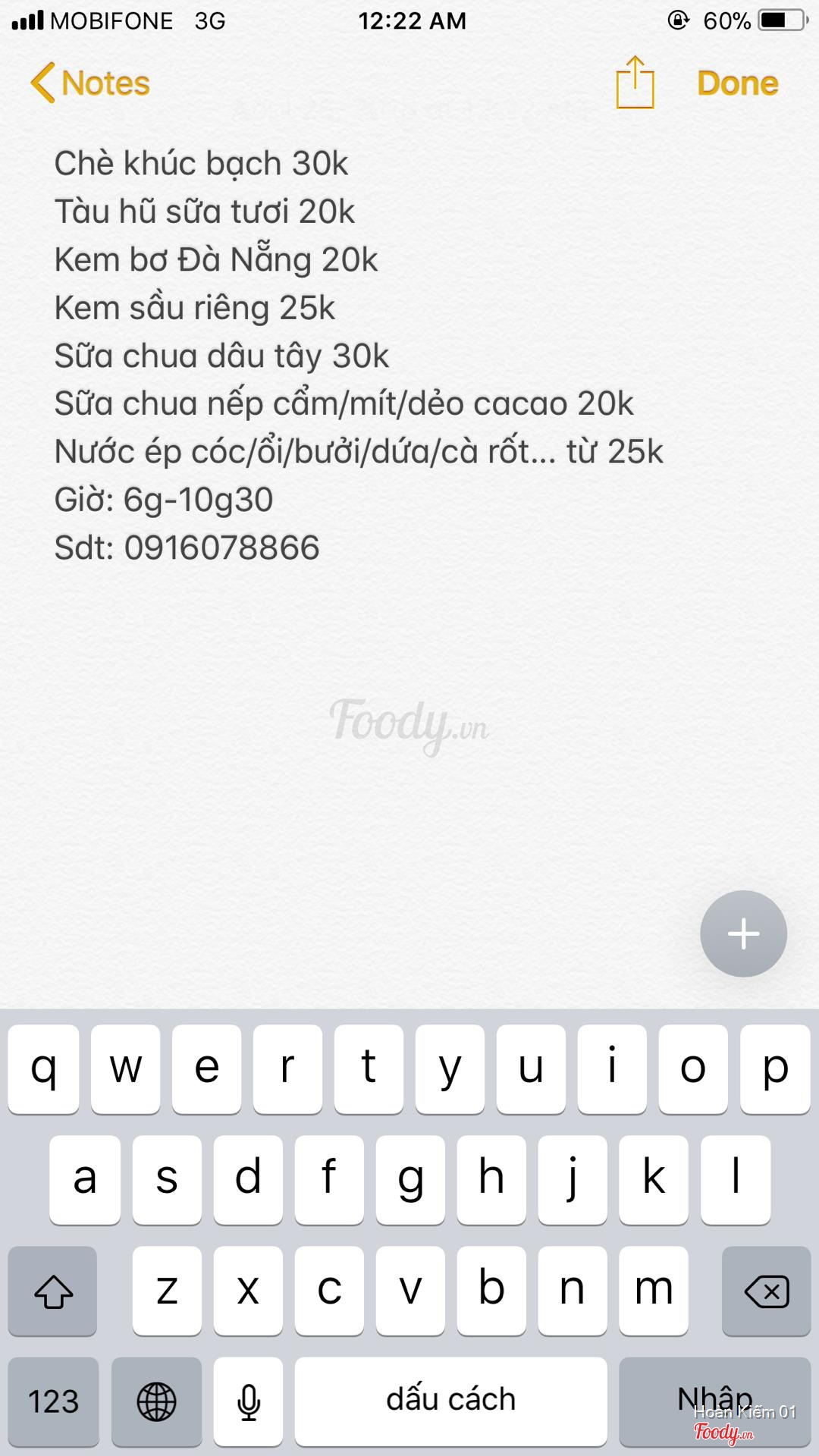Go back to the Notes list
This screenshot has width=819, height=1456.
coord(91,83)
